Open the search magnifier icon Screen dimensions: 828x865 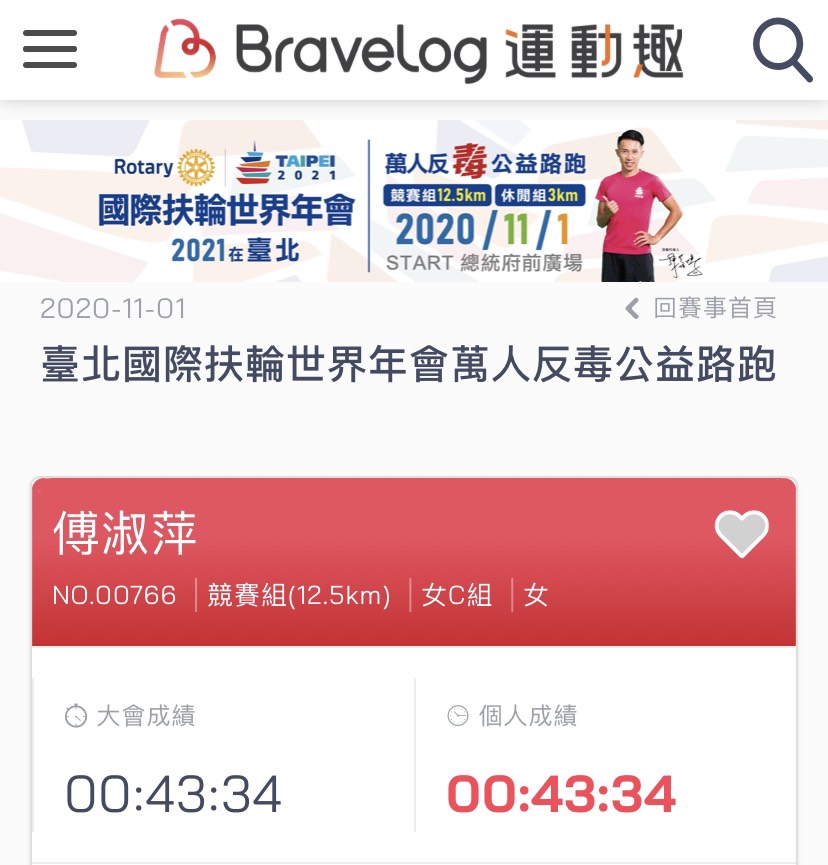[x=780, y=48]
